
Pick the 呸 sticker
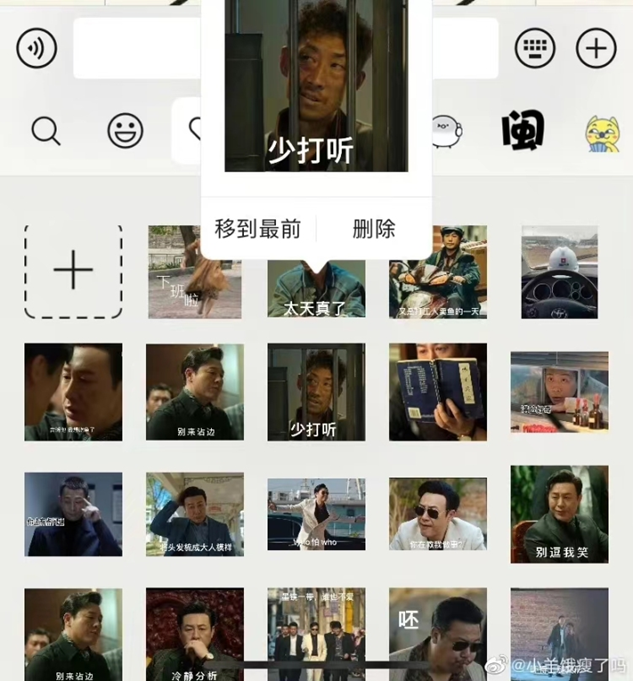click(438, 634)
